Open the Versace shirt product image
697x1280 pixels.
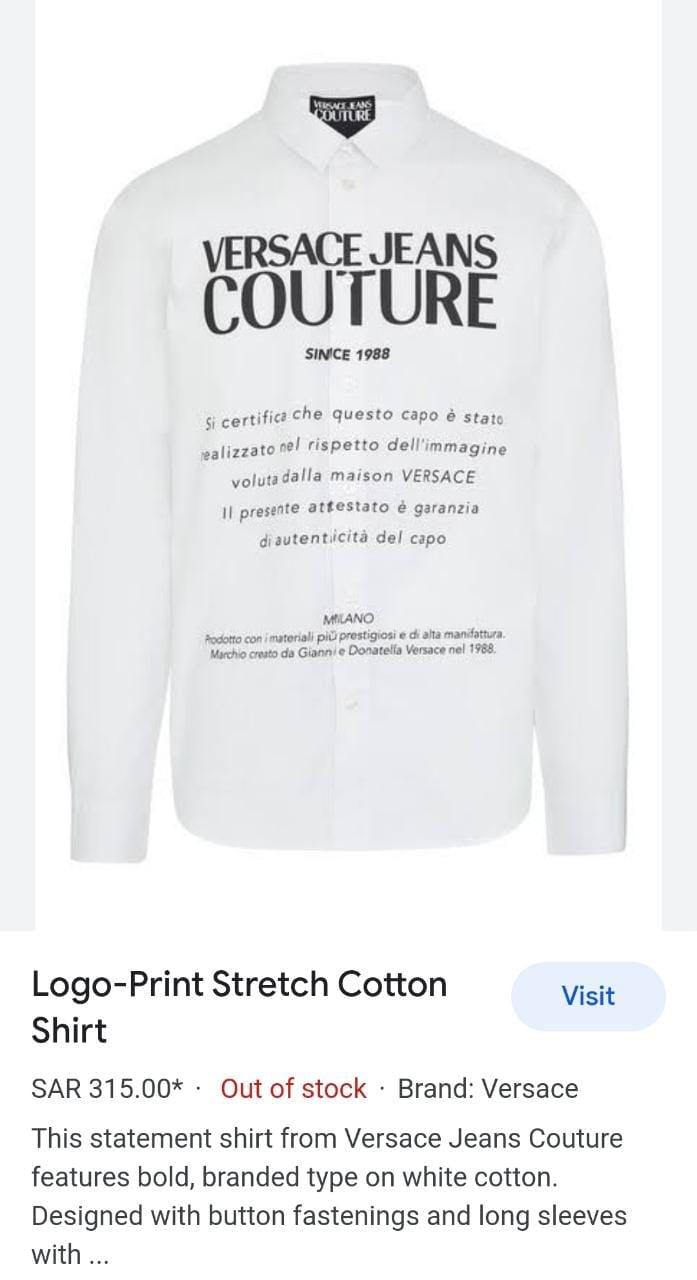click(x=348, y=465)
